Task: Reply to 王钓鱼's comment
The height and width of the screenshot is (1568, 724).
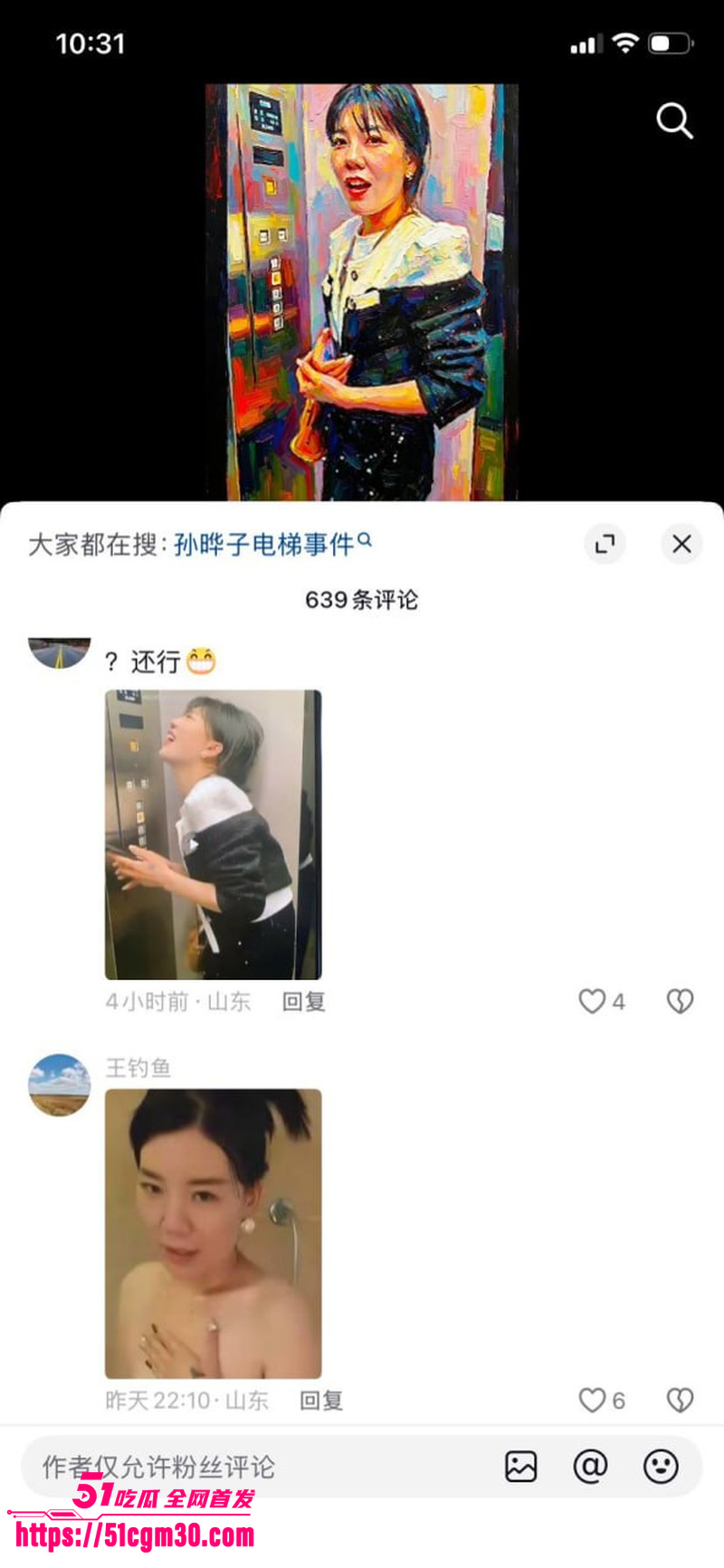Action: (x=321, y=1401)
